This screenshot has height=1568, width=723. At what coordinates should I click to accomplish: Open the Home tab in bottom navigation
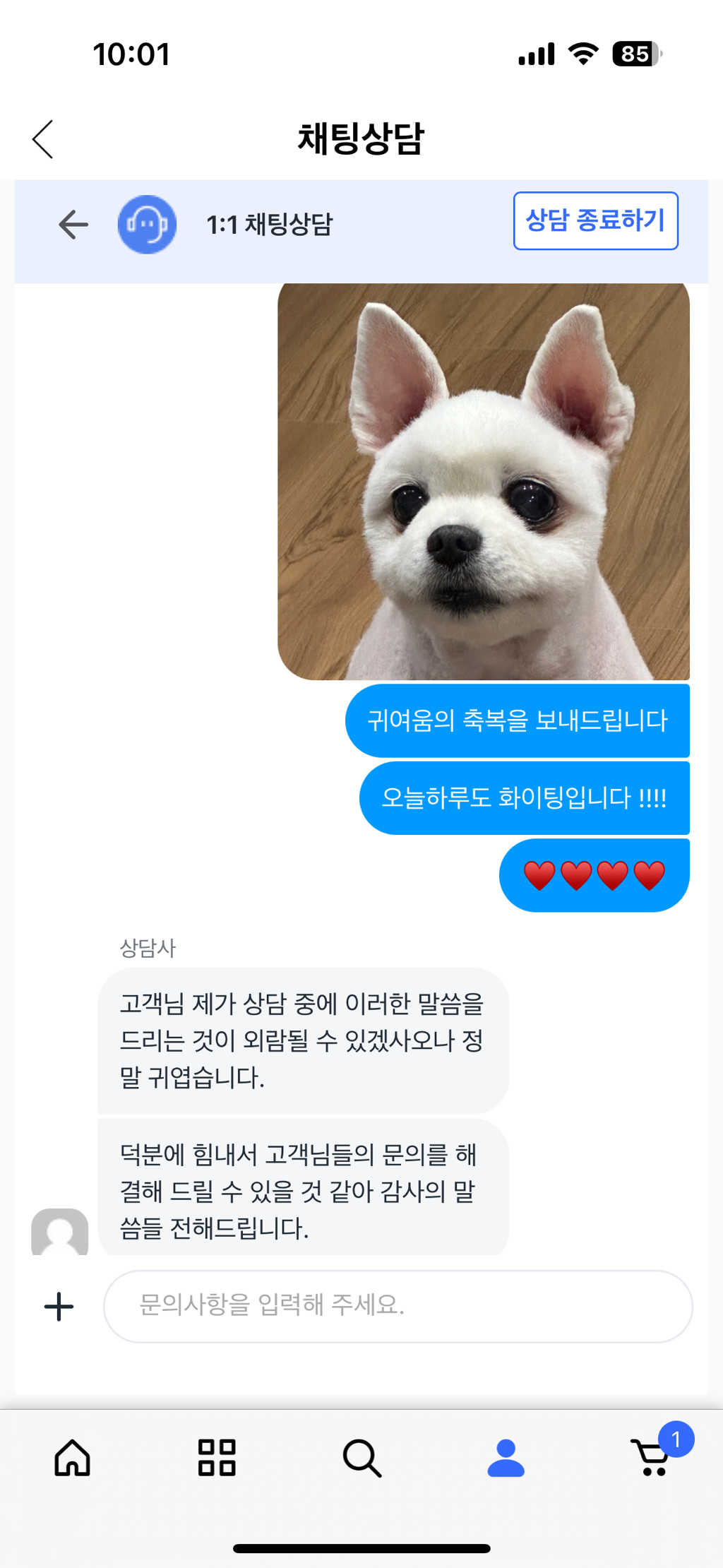(72, 1456)
